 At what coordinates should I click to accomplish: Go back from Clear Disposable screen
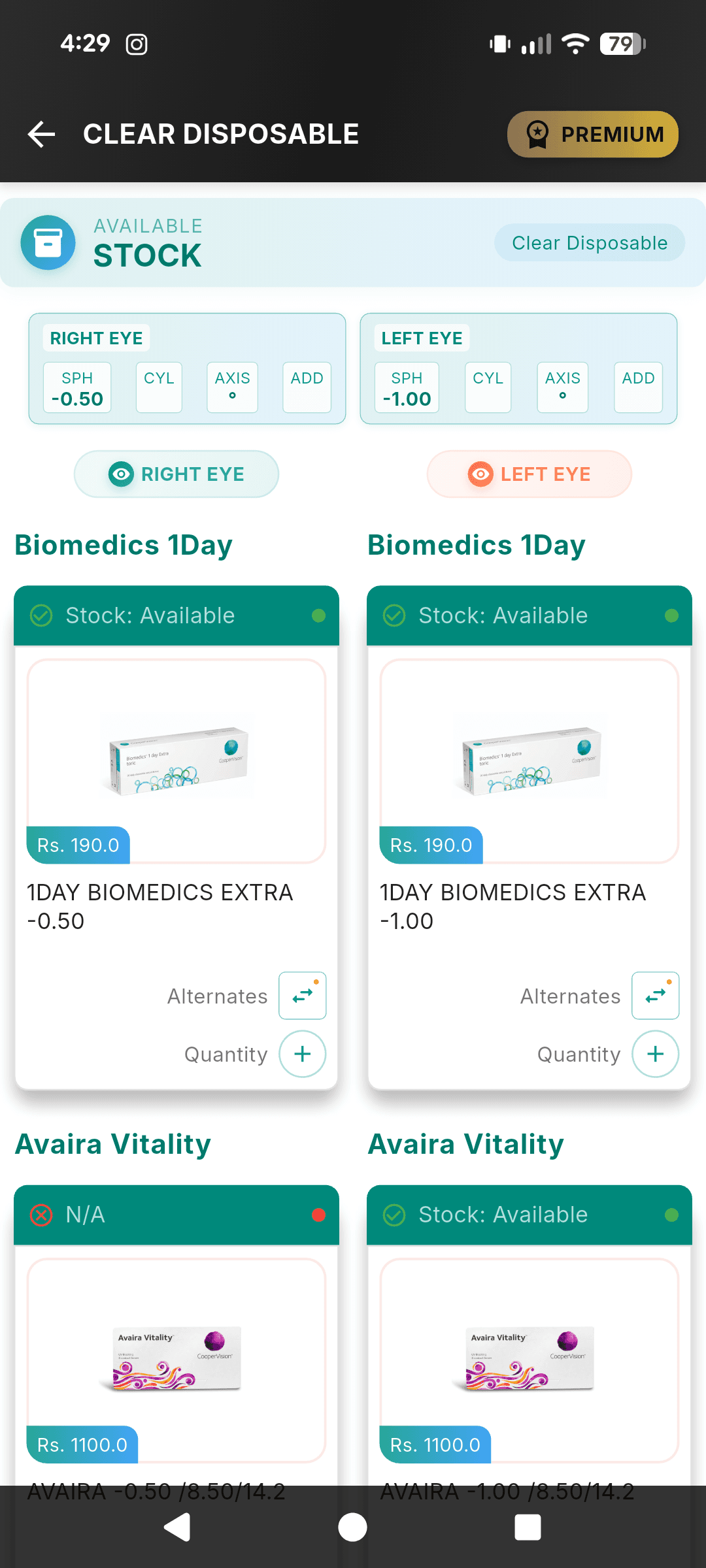pos(42,135)
